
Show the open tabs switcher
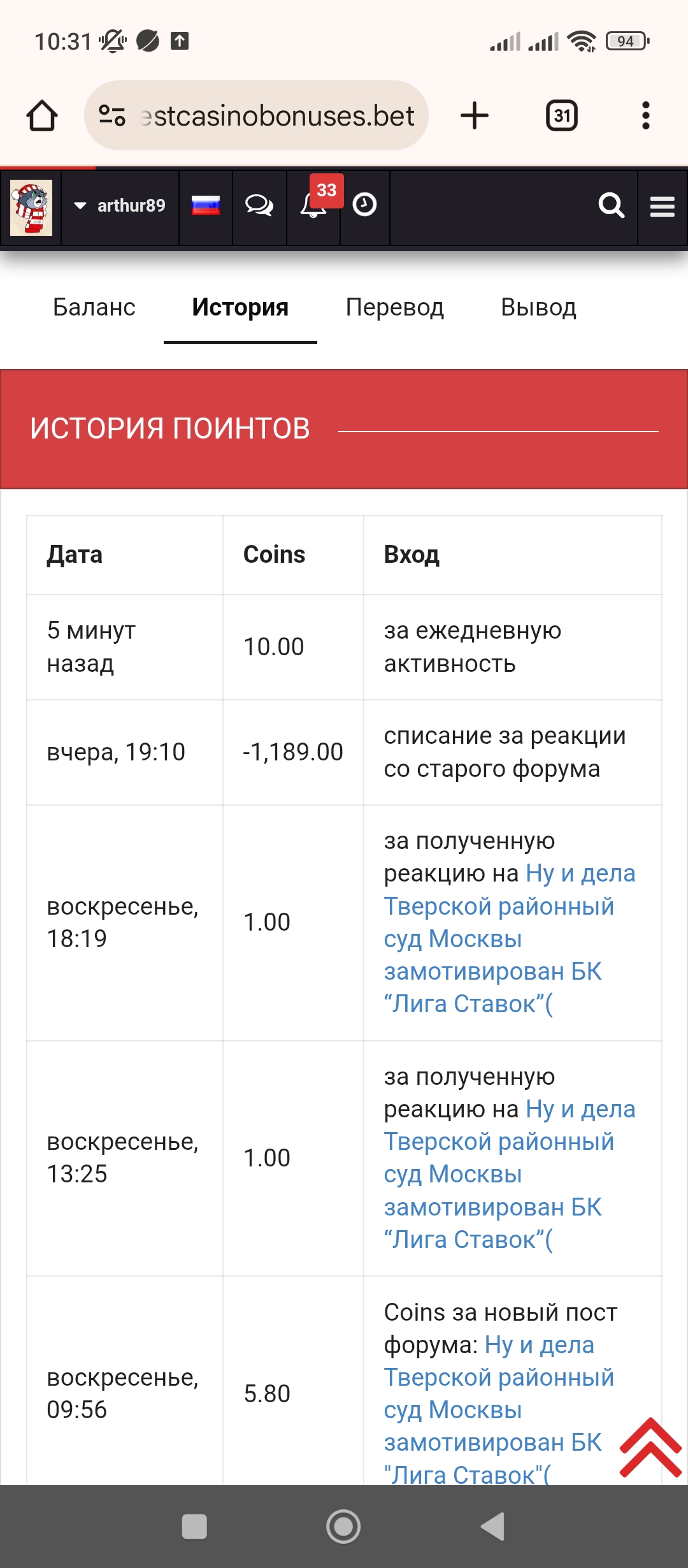click(561, 116)
